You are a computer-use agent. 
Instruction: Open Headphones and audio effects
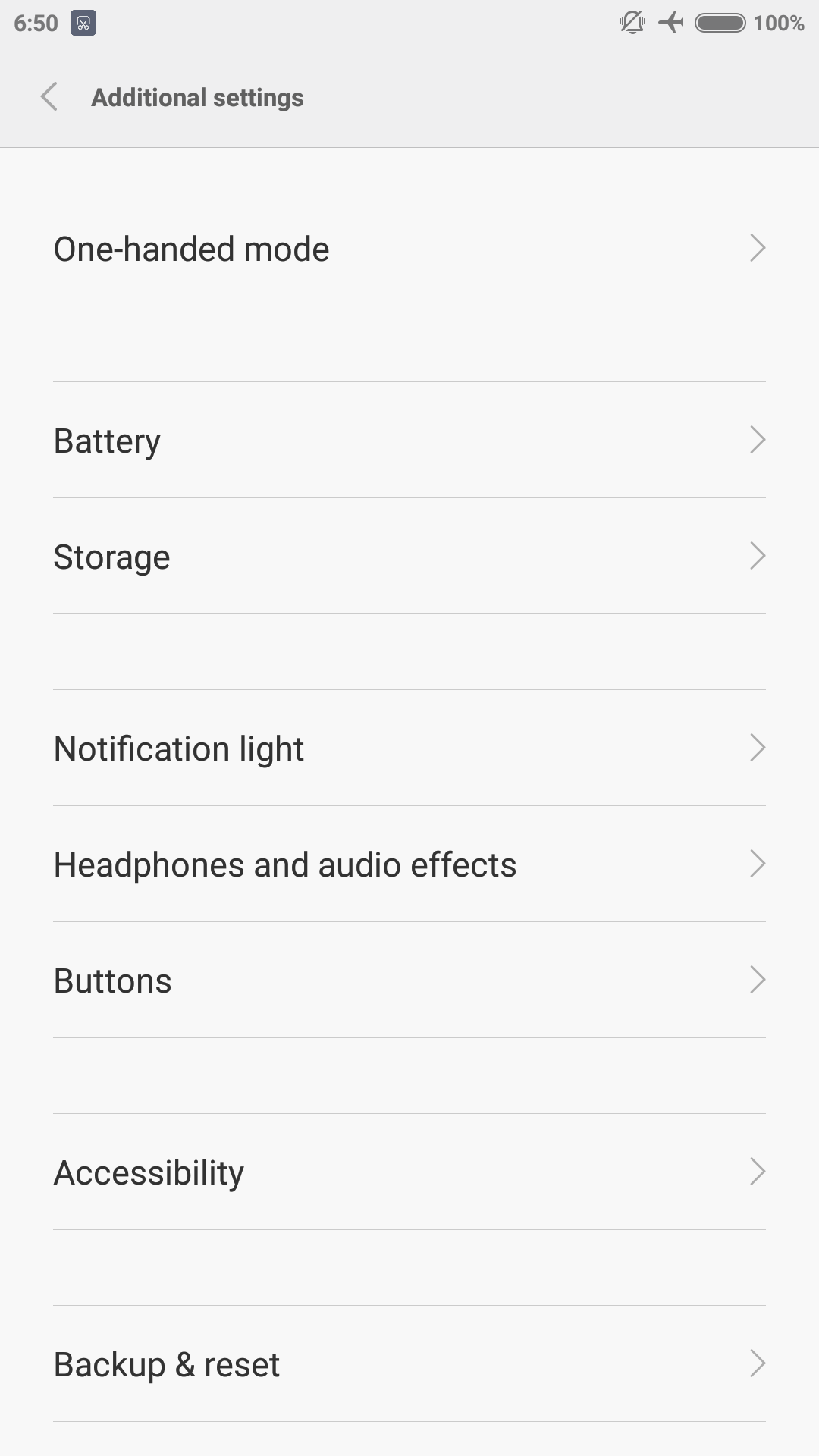409,864
